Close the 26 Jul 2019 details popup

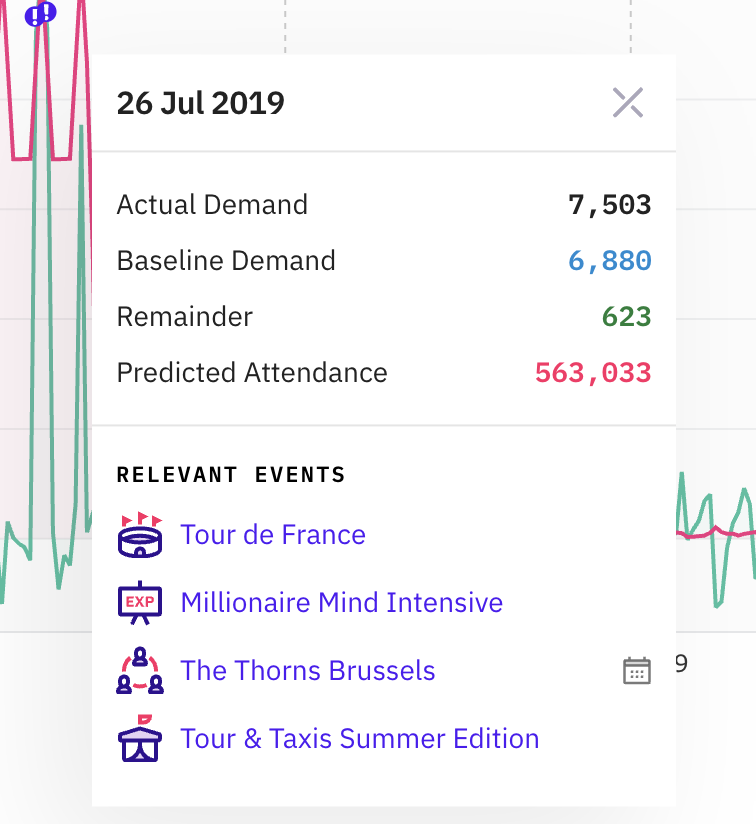click(x=628, y=103)
